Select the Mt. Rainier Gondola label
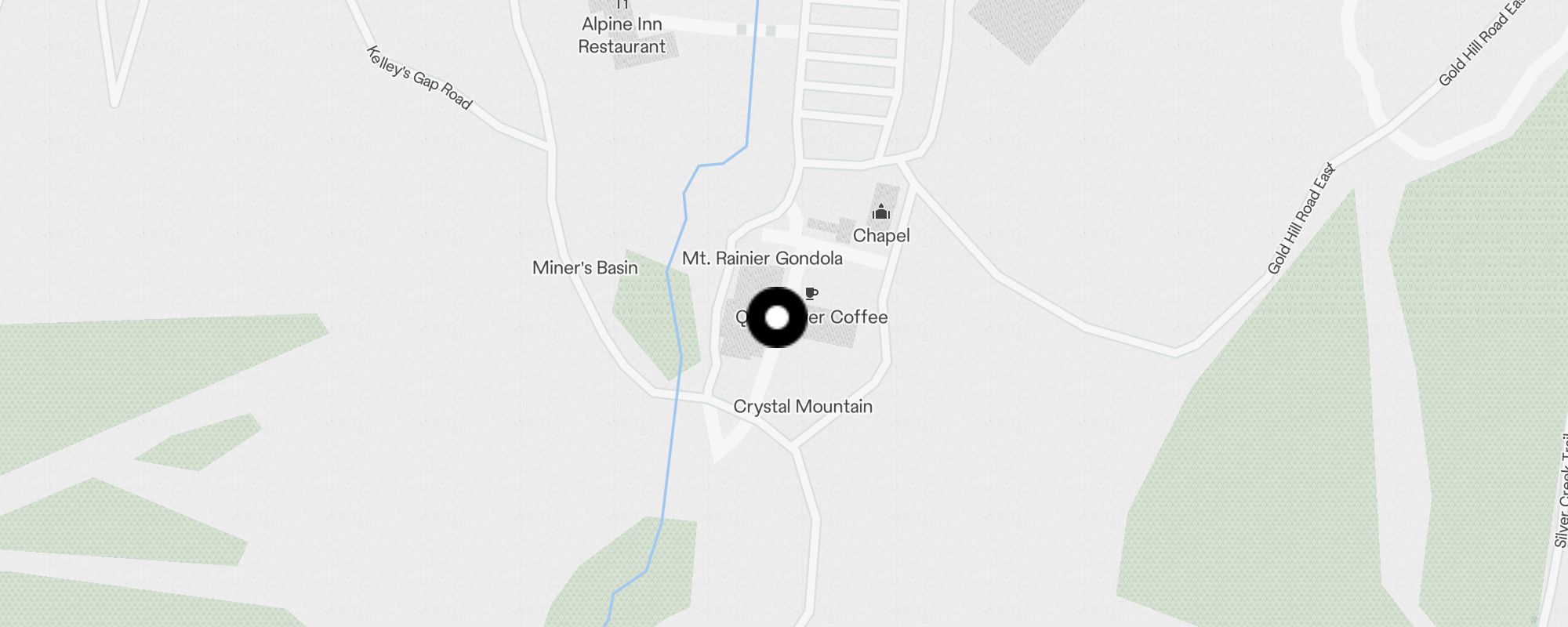 click(762, 258)
